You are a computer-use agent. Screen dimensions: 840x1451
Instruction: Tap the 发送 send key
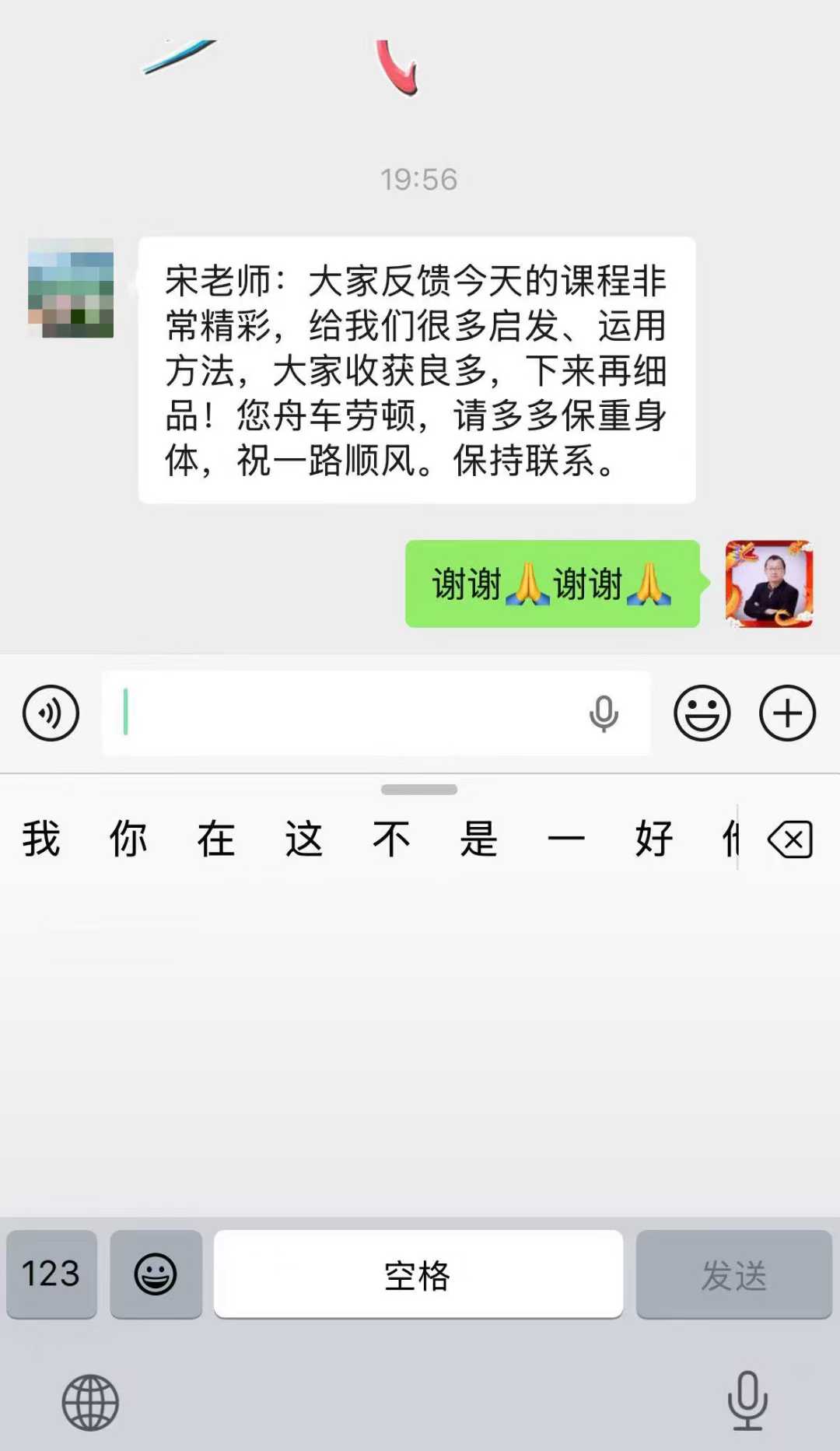pyautogui.click(x=733, y=1274)
